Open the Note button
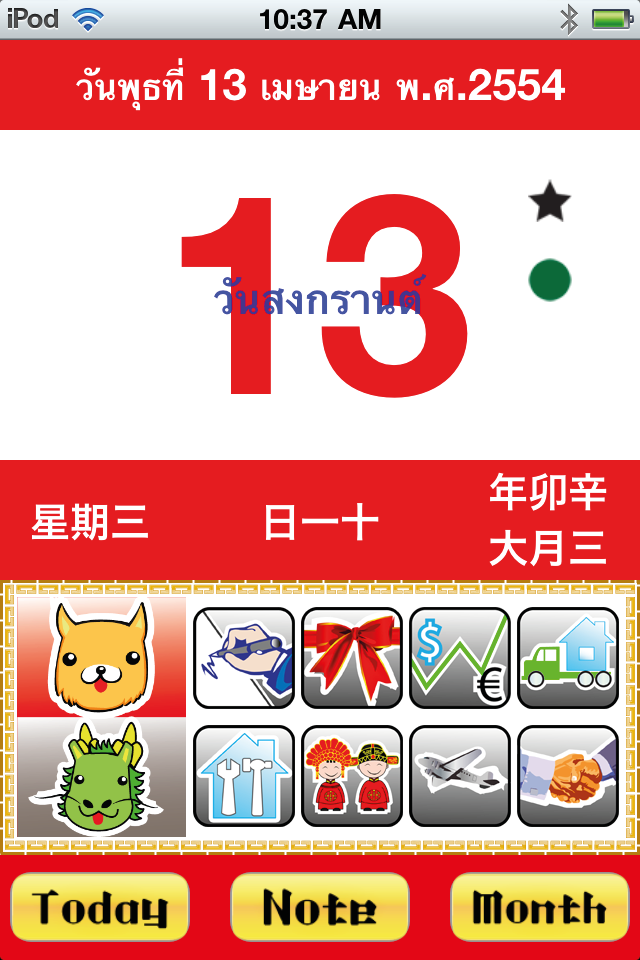The width and height of the screenshot is (640, 960). pyautogui.click(x=320, y=907)
